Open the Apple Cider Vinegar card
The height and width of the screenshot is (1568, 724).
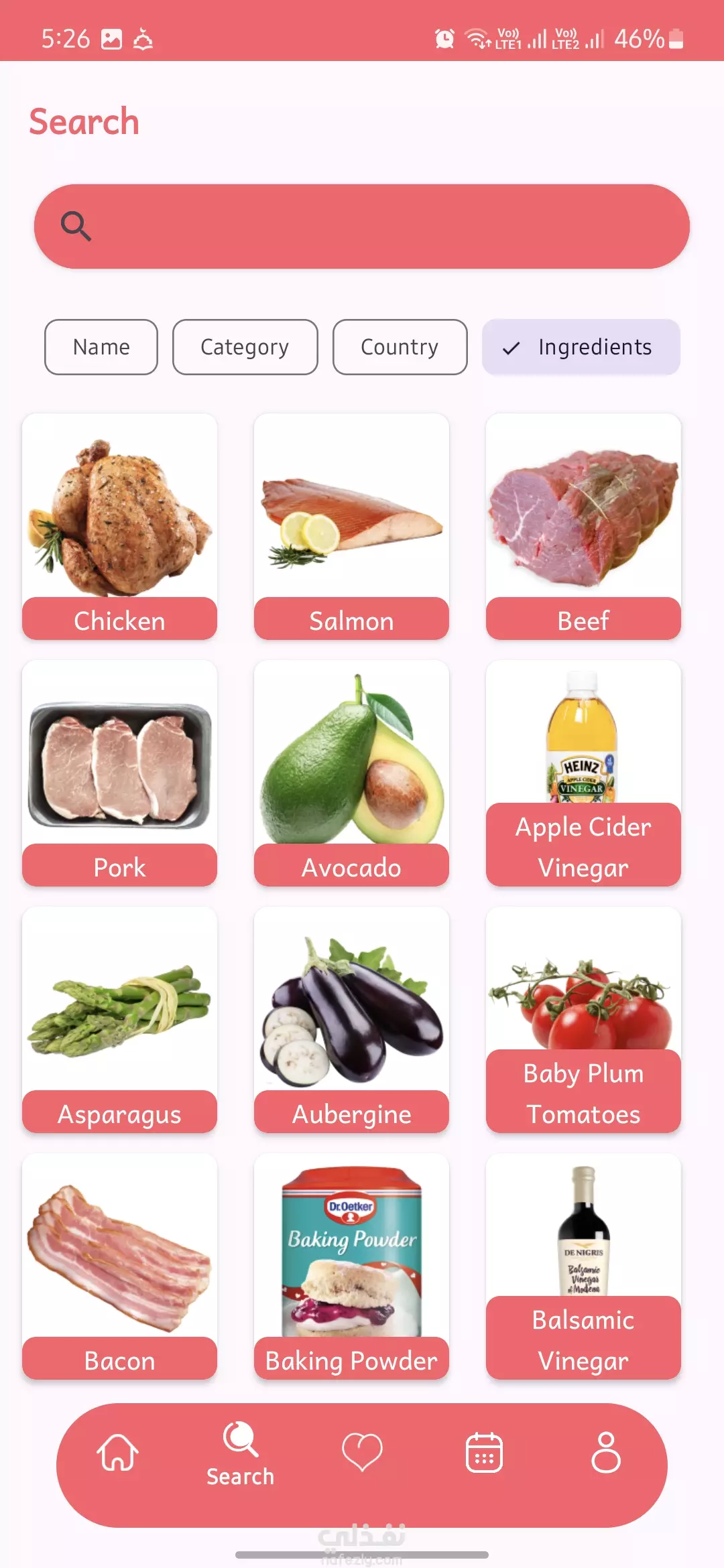tap(583, 773)
